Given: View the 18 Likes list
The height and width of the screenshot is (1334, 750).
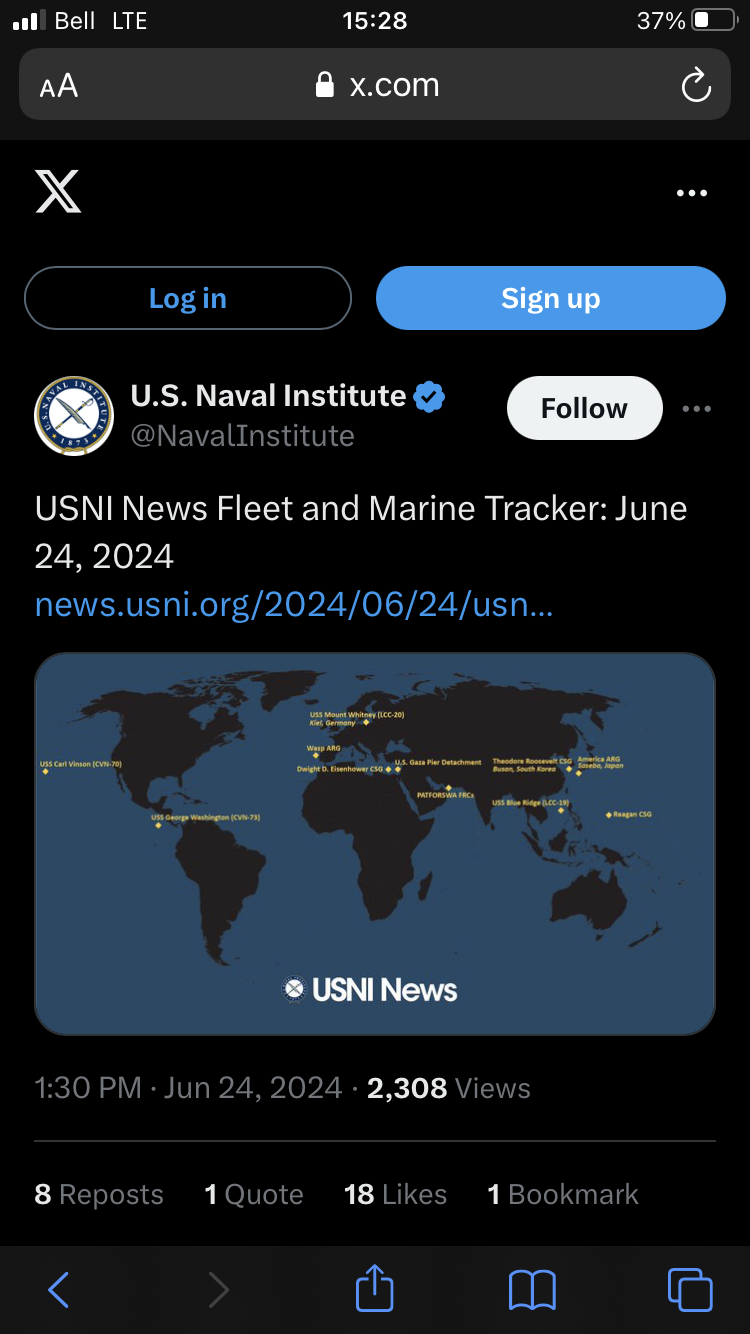Looking at the screenshot, I should tap(396, 1194).
